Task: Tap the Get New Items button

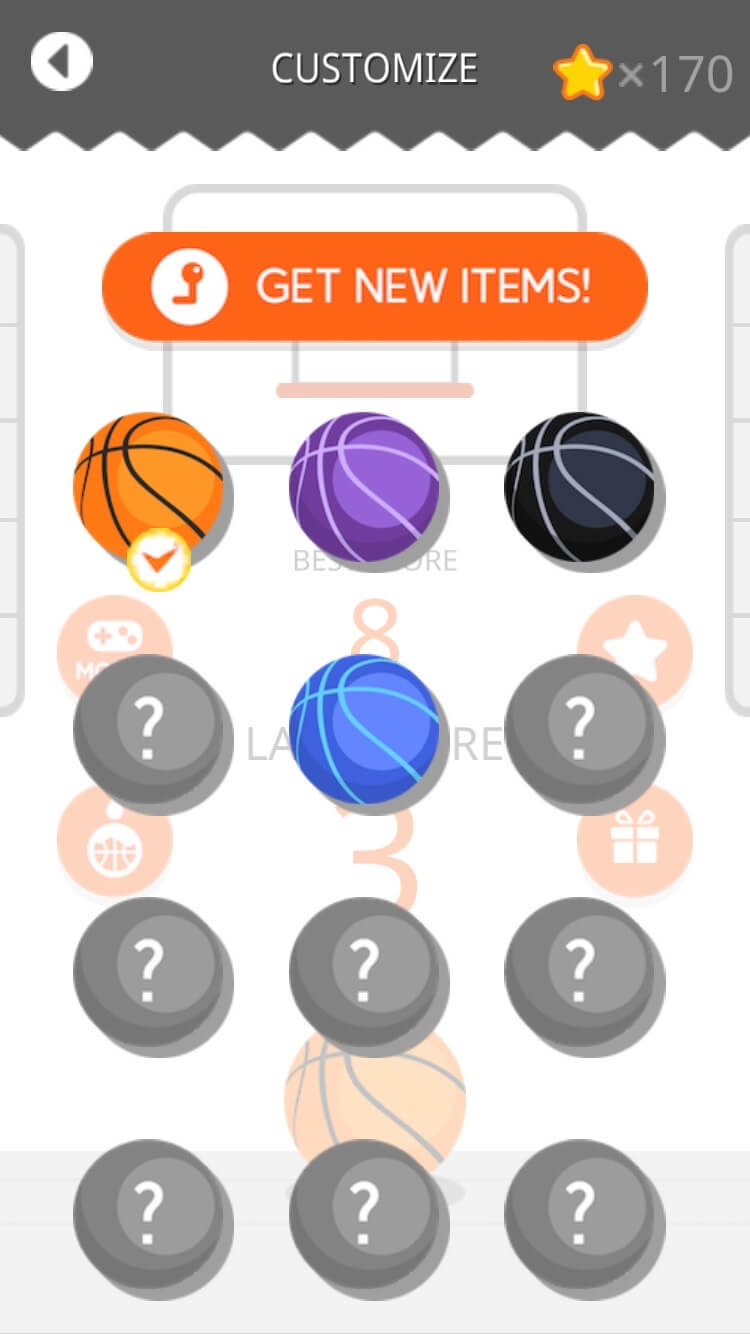Action: pyautogui.click(x=375, y=286)
